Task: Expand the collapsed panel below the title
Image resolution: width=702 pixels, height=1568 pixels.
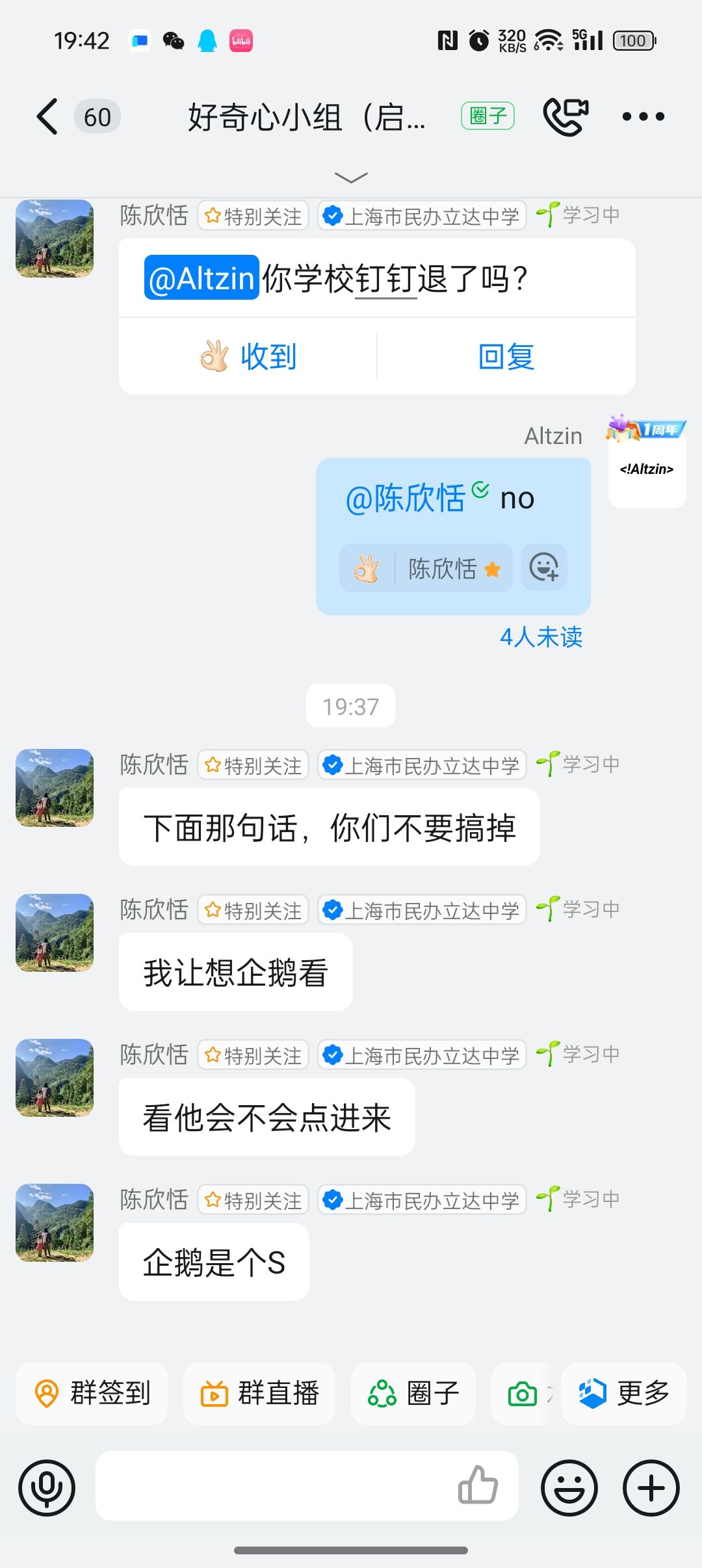Action: [351, 177]
